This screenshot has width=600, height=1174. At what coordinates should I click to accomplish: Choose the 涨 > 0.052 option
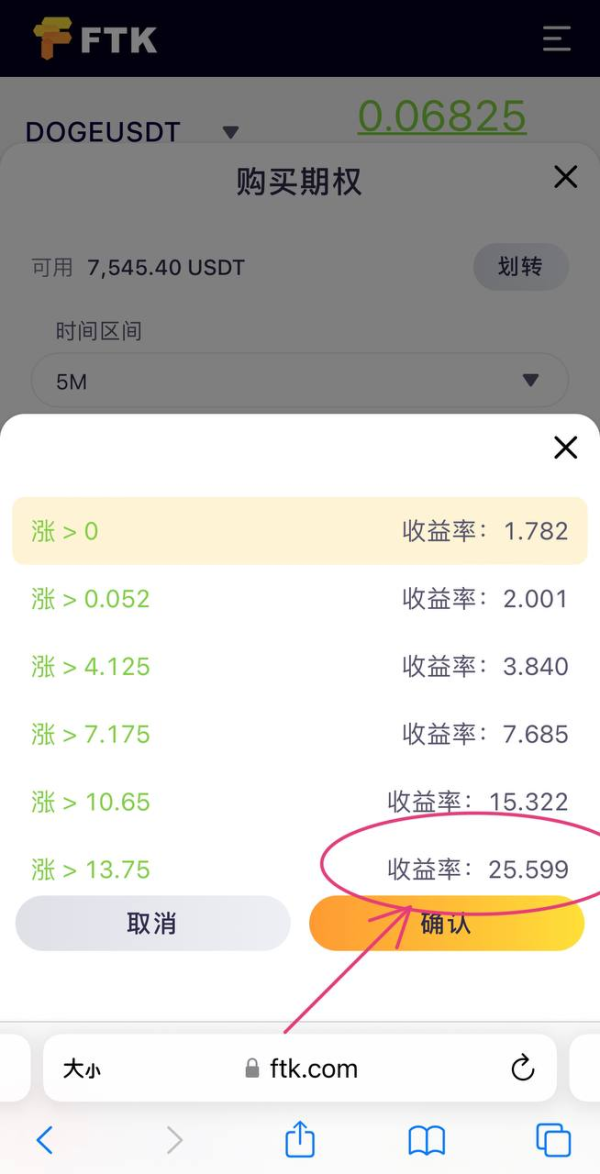pos(300,598)
